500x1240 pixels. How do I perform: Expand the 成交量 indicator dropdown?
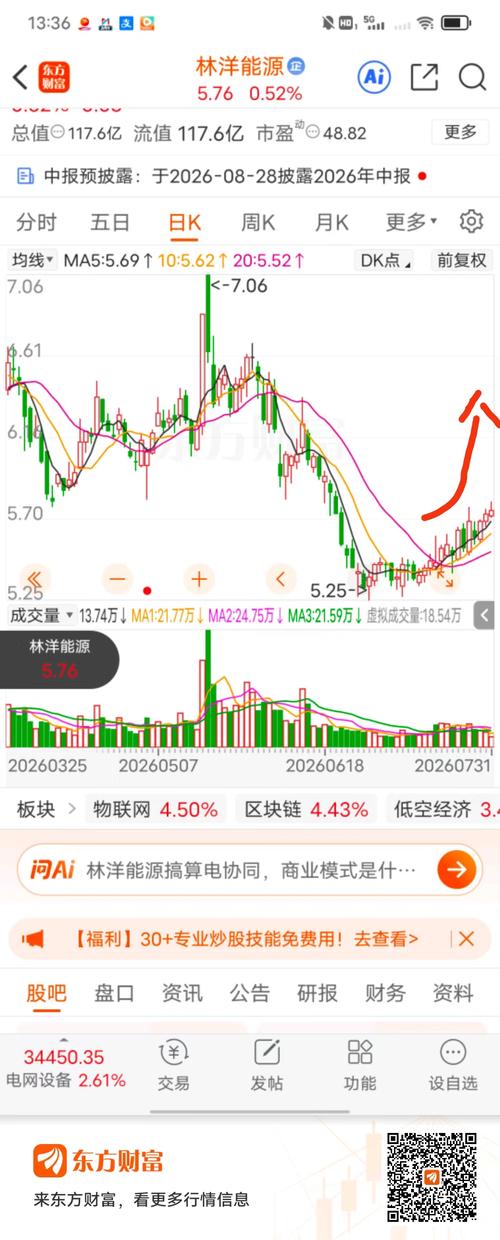pos(41,615)
